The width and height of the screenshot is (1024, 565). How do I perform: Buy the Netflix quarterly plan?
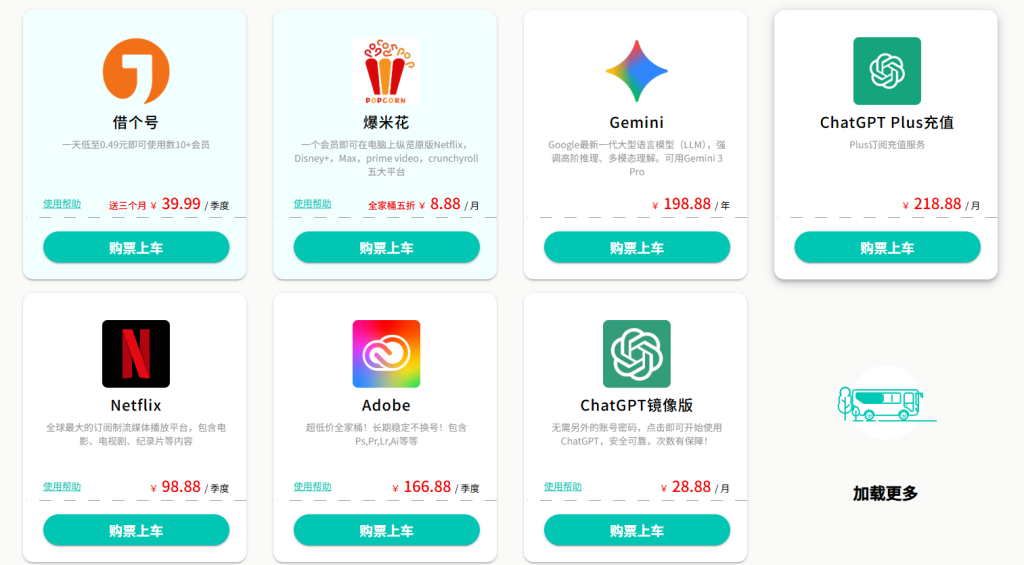[136, 530]
